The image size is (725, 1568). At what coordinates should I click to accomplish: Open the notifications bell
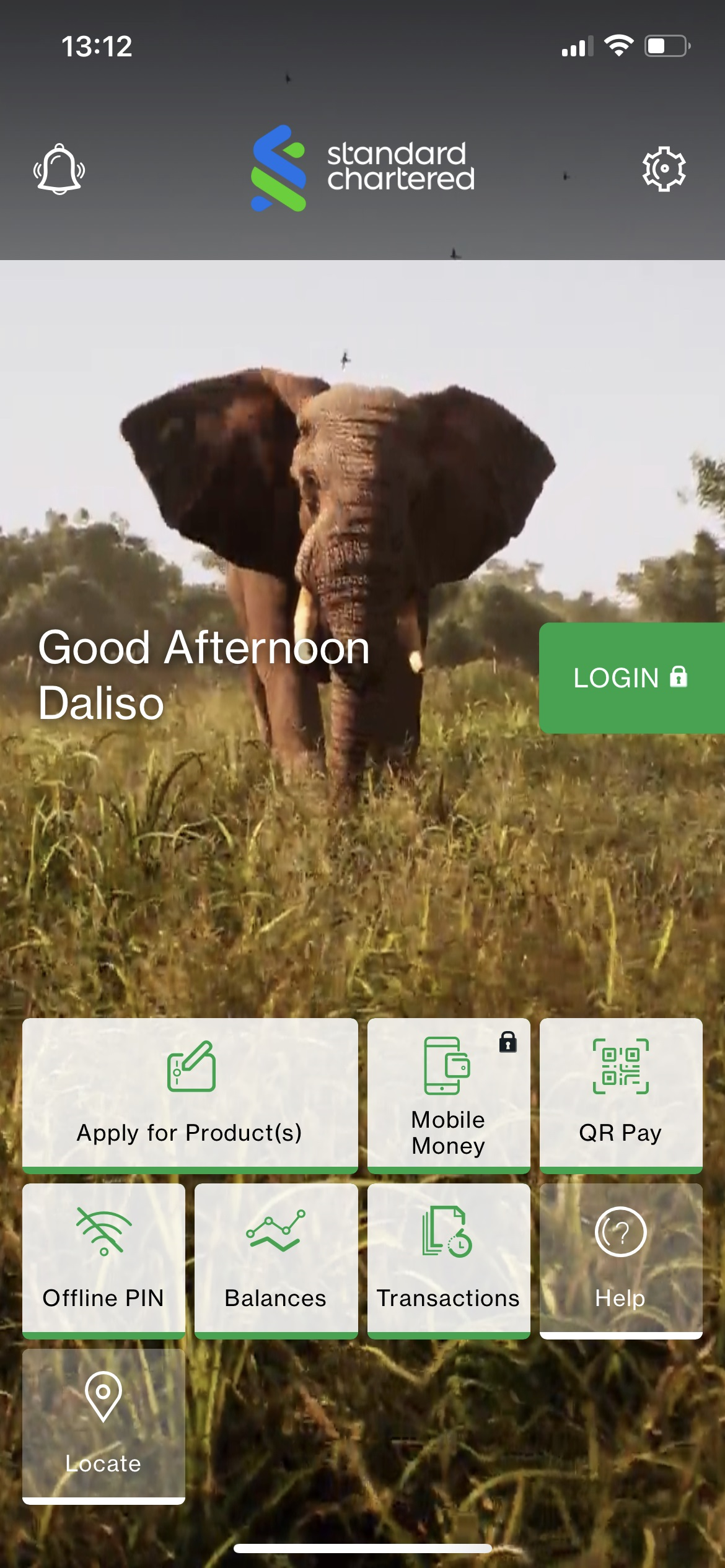point(59,169)
